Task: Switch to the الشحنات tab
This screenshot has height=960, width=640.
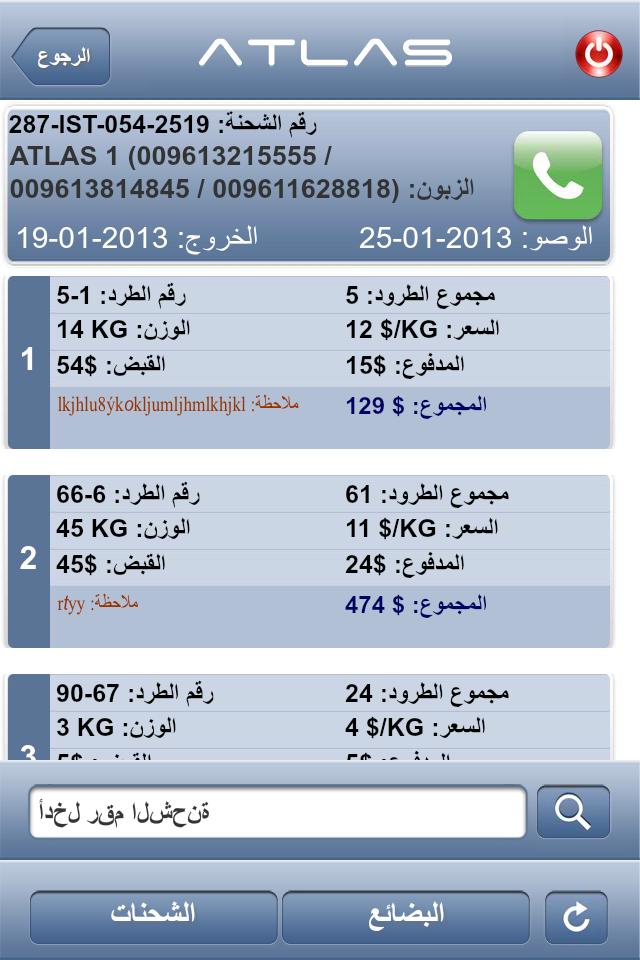Action: tap(153, 915)
